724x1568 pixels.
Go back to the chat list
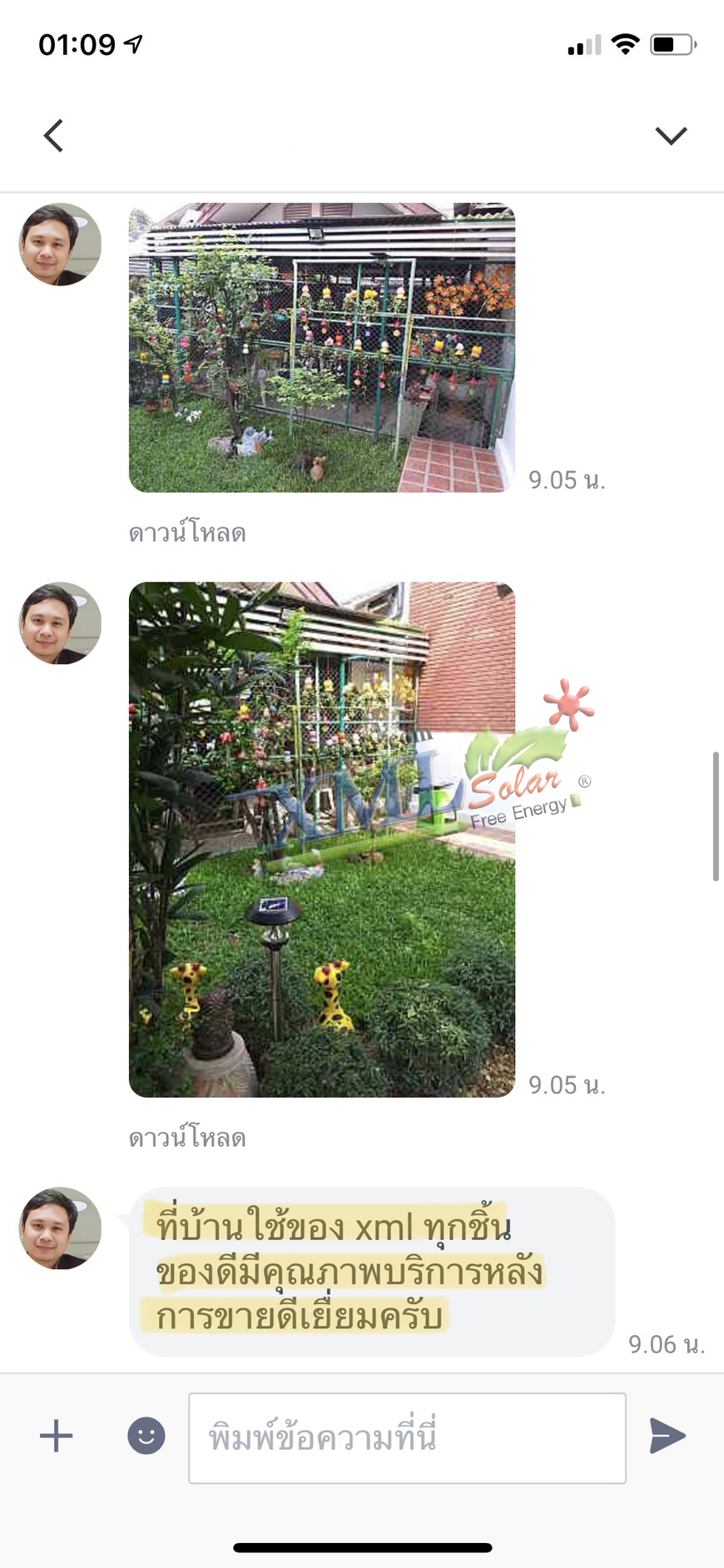click(x=54, y=136)
